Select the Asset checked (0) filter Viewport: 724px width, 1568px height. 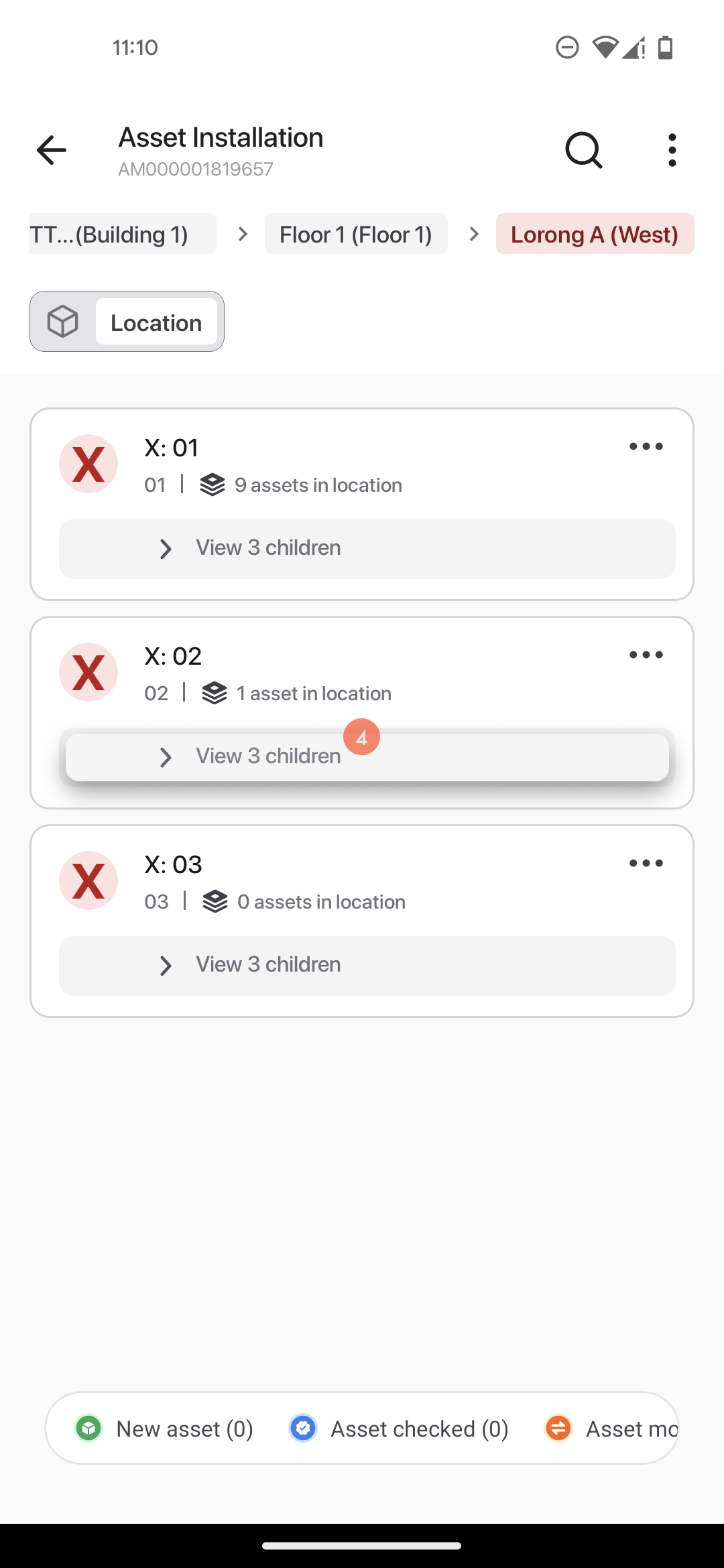[400, 1429]
